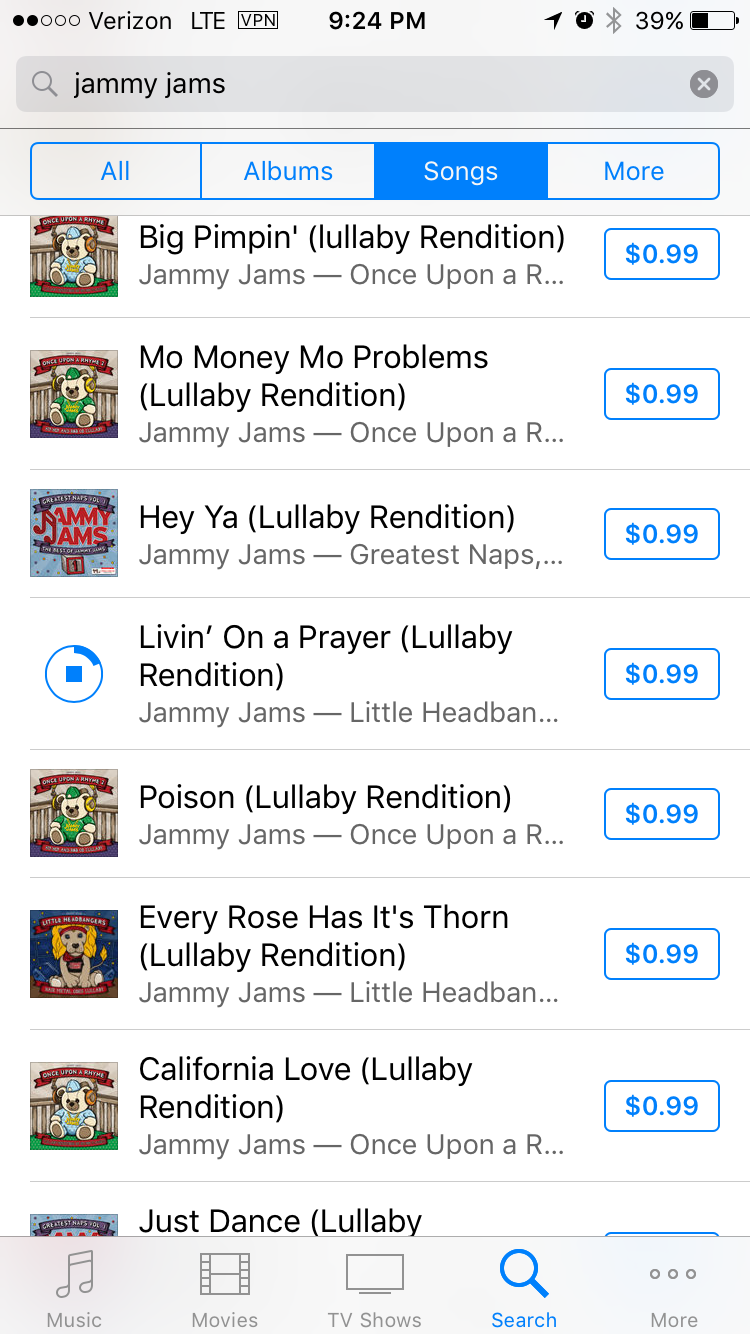Buy Livin' On a Prayer for $0.99
This screenshot has width=750, height=1334.
662,674
